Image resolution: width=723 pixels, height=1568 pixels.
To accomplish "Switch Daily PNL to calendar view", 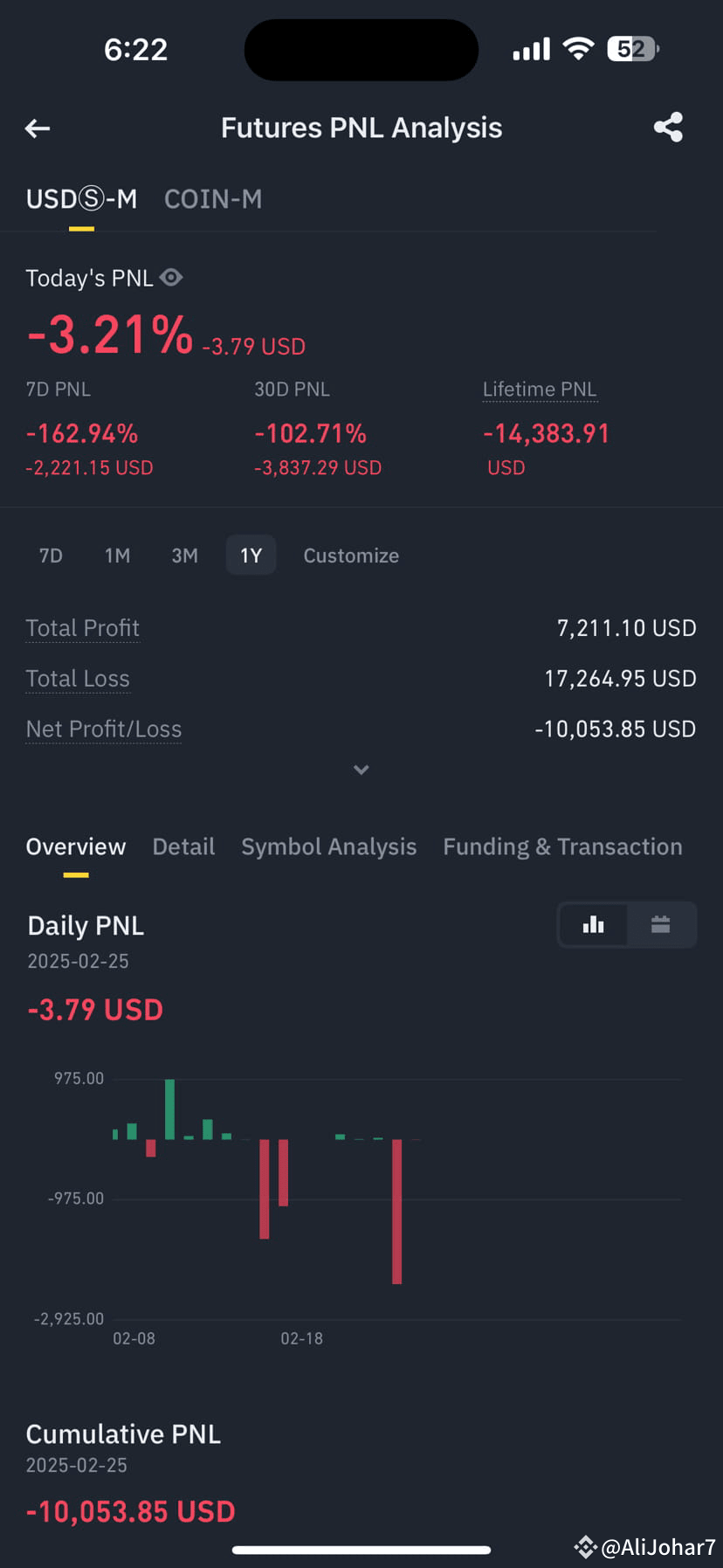I will pos(661,924).
